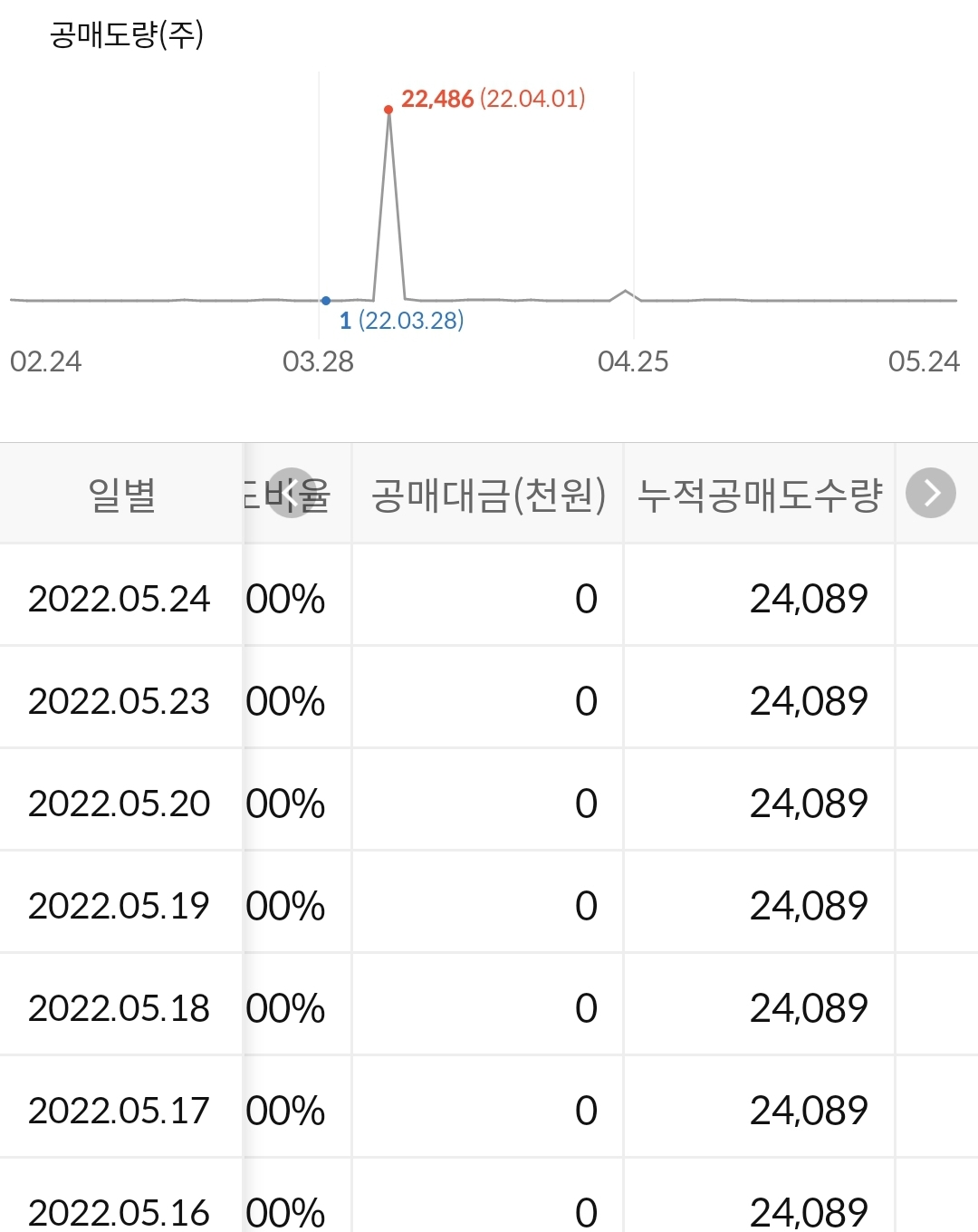Click the 24,089 value in 2022.05.17 row
The width and height of the screenshot is (978, 1232).
[x=810, y=1109]
